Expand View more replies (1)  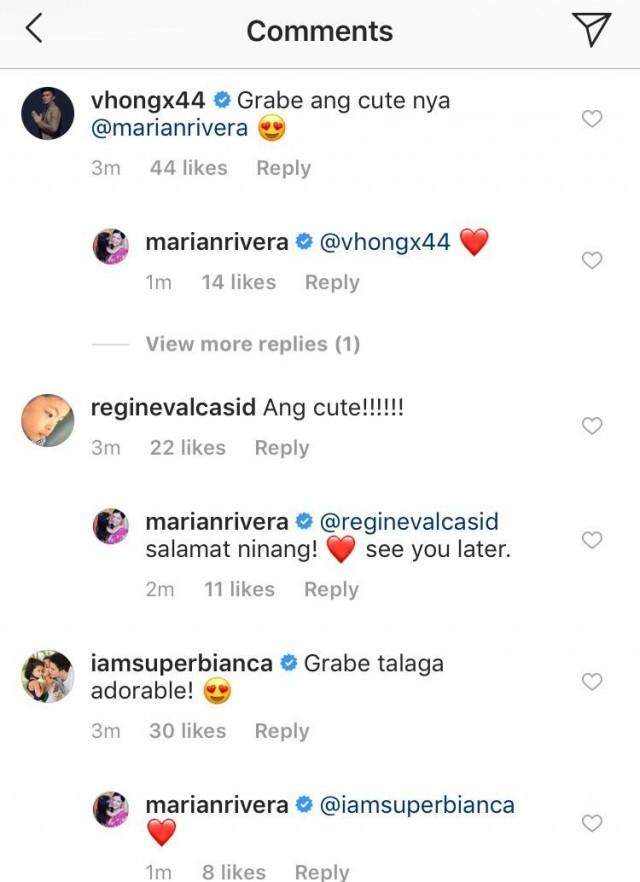[x=252, y=344]
